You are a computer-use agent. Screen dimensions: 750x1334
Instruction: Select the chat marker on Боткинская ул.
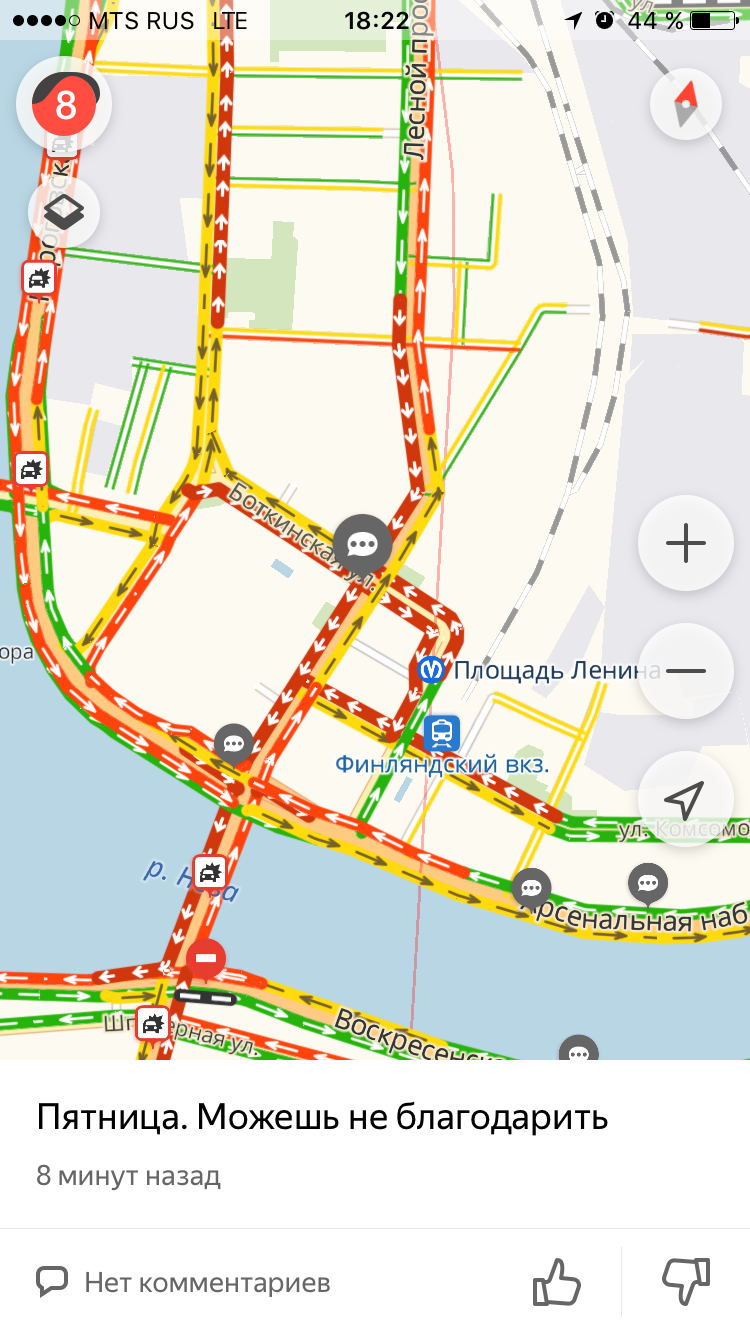click(362, 544)
